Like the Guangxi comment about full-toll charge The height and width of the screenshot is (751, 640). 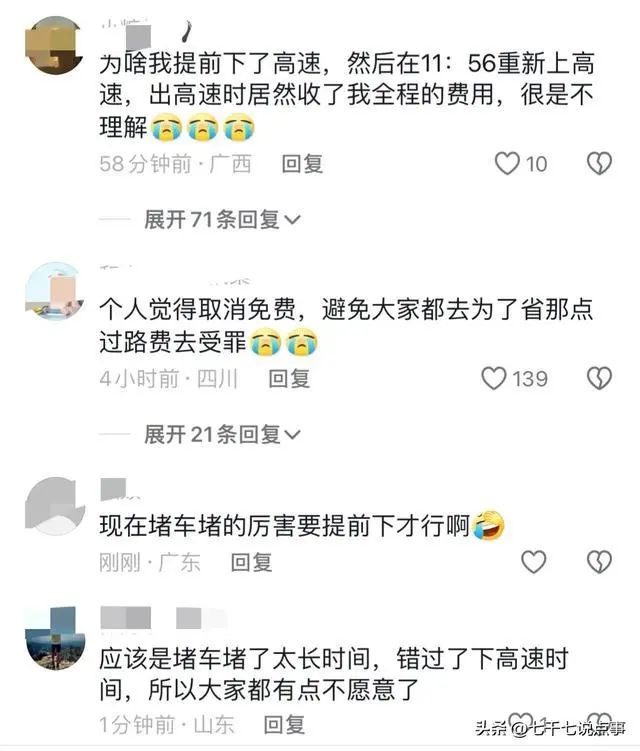508,163
